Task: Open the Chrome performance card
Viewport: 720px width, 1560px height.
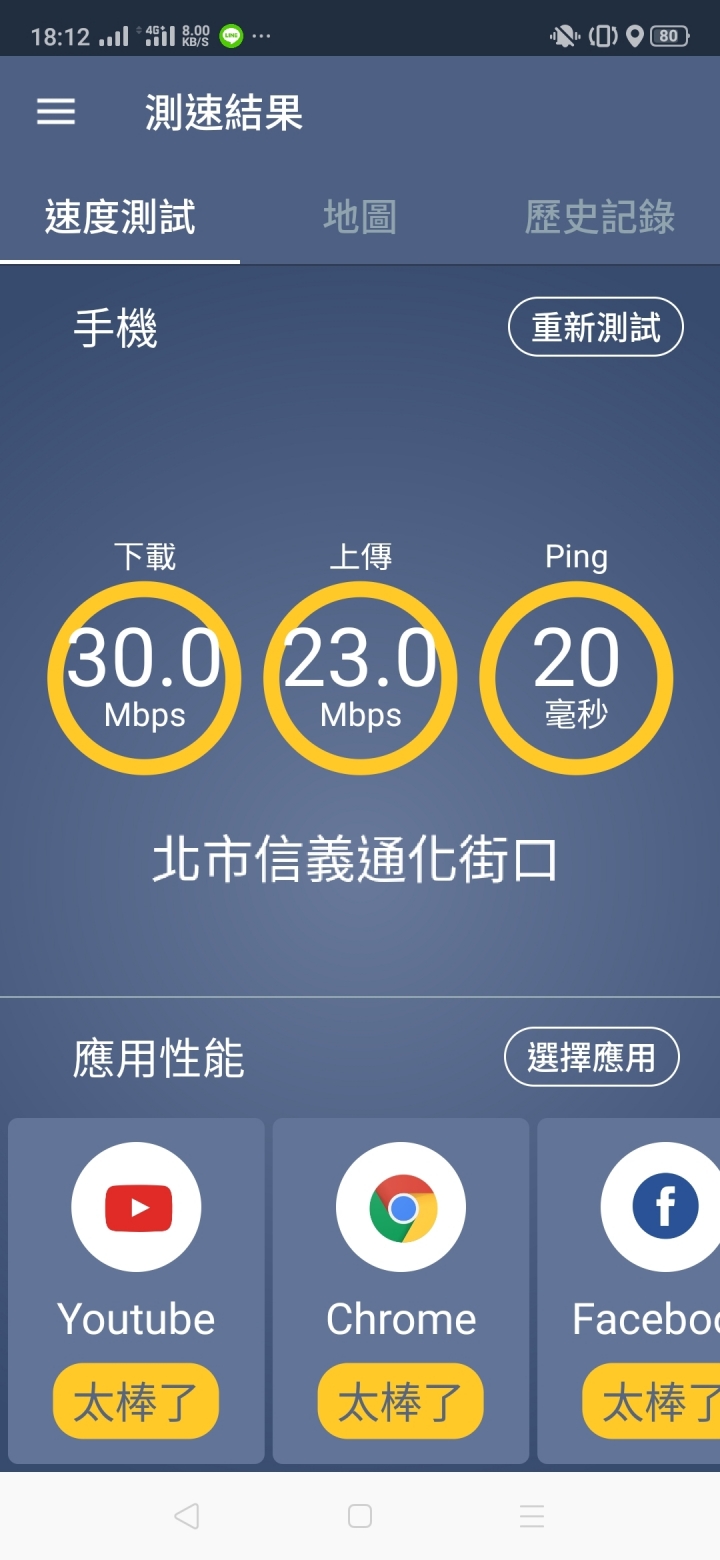Action: point(401,1290)
